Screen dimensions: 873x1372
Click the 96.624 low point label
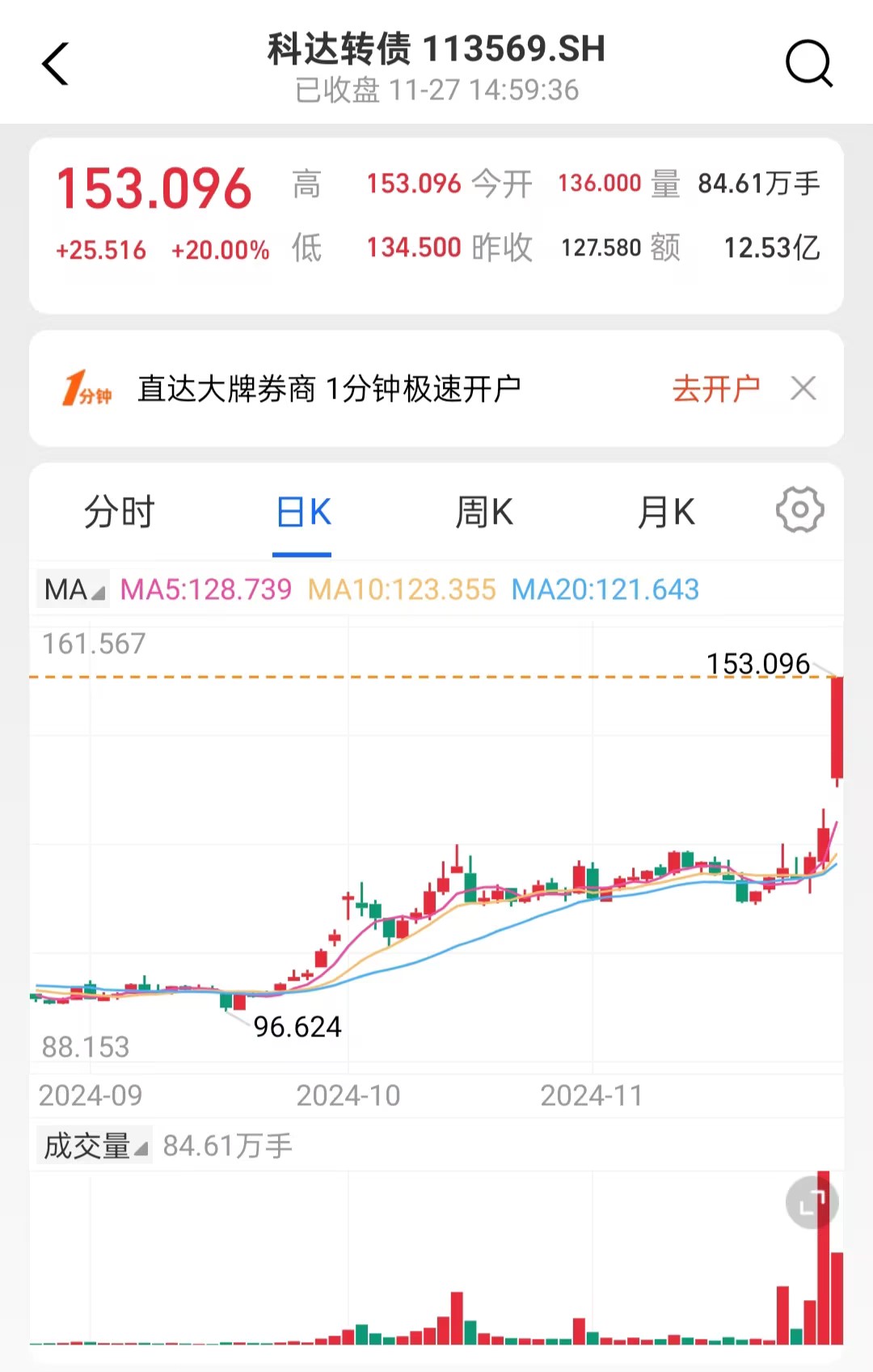(298, 1027)
